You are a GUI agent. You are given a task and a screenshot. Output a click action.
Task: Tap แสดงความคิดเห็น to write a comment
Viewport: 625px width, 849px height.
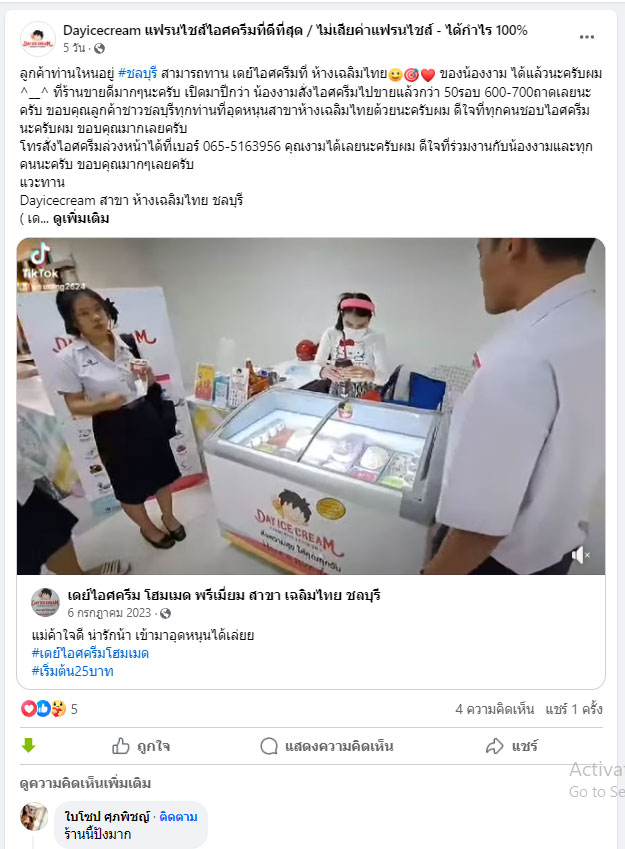[x=326, y=746]
